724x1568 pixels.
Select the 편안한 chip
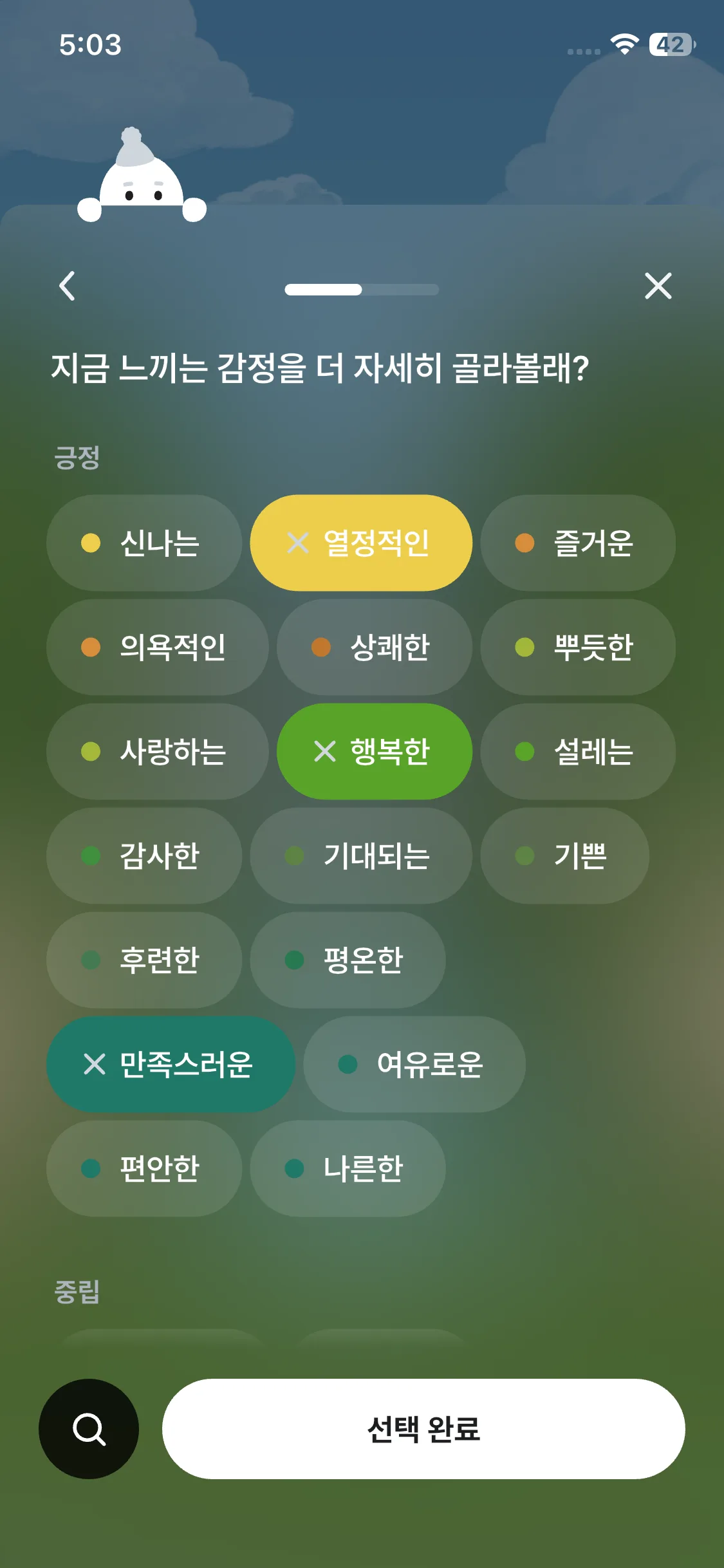(x=144, y=1168)
